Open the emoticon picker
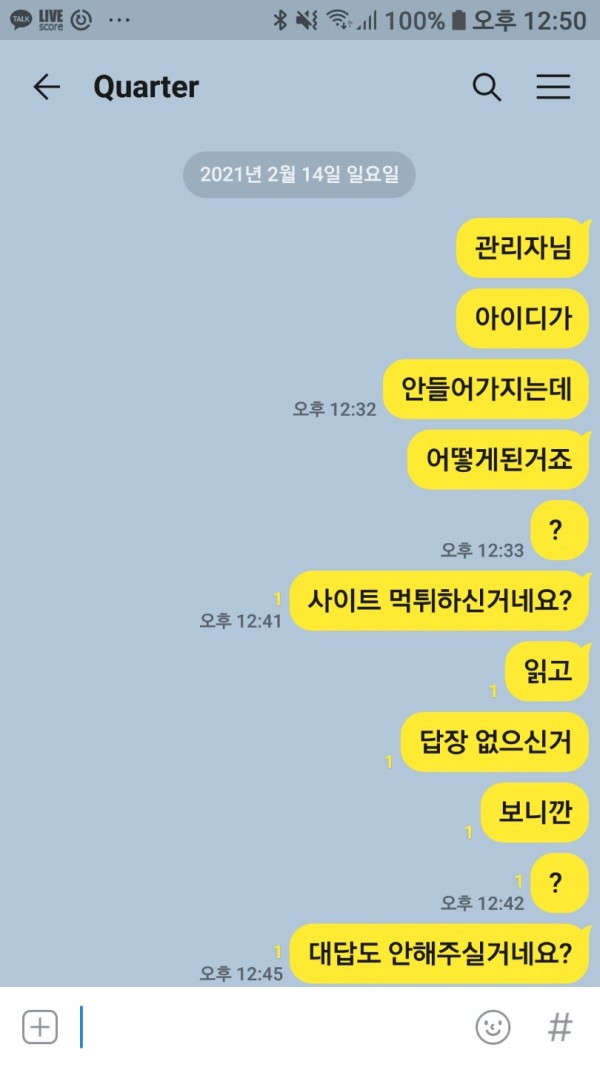 pos(492,1027)
